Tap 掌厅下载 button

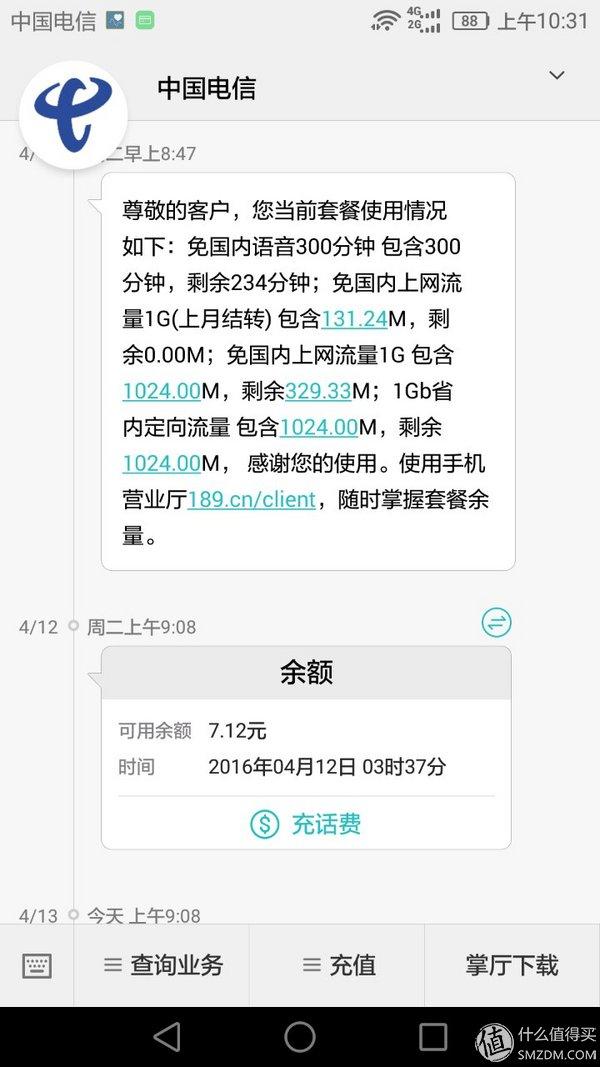coord(512,965)
